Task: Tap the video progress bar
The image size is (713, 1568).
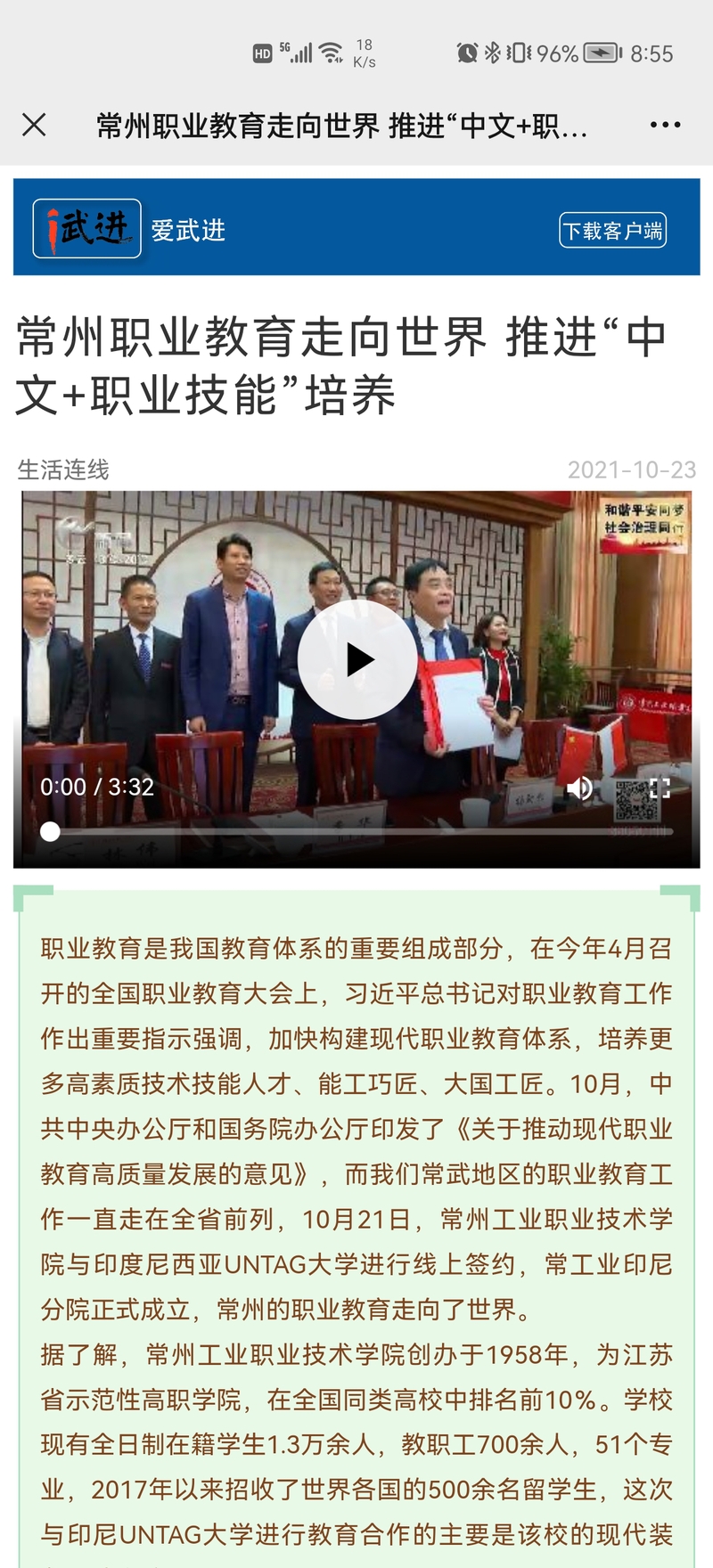Action: tap(356, 831)
